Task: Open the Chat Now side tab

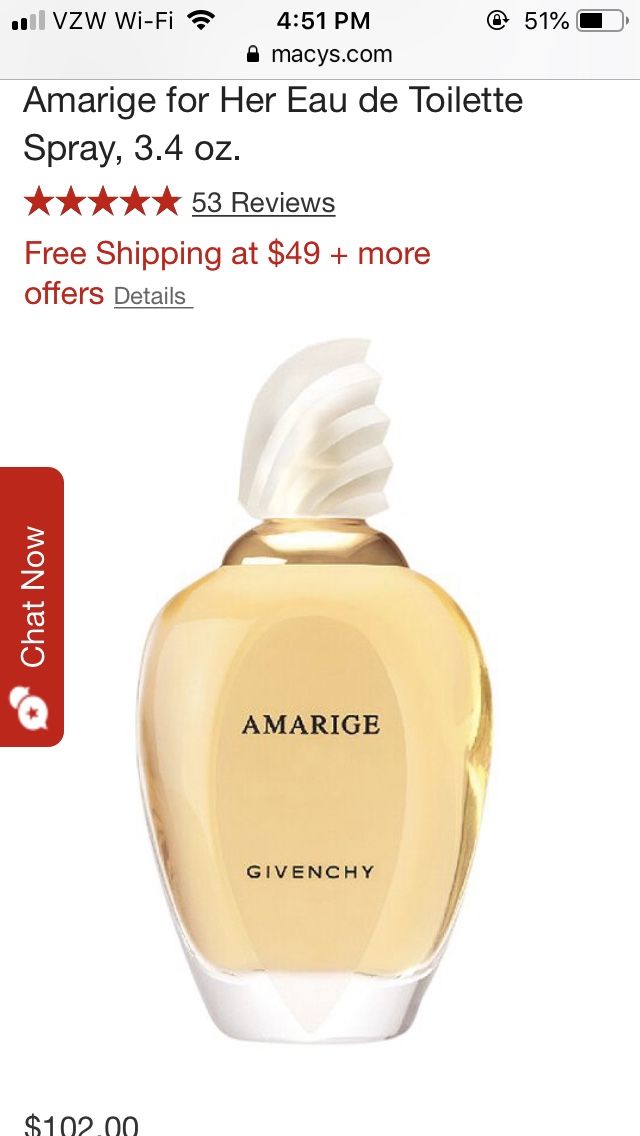Action: point(32,606)
